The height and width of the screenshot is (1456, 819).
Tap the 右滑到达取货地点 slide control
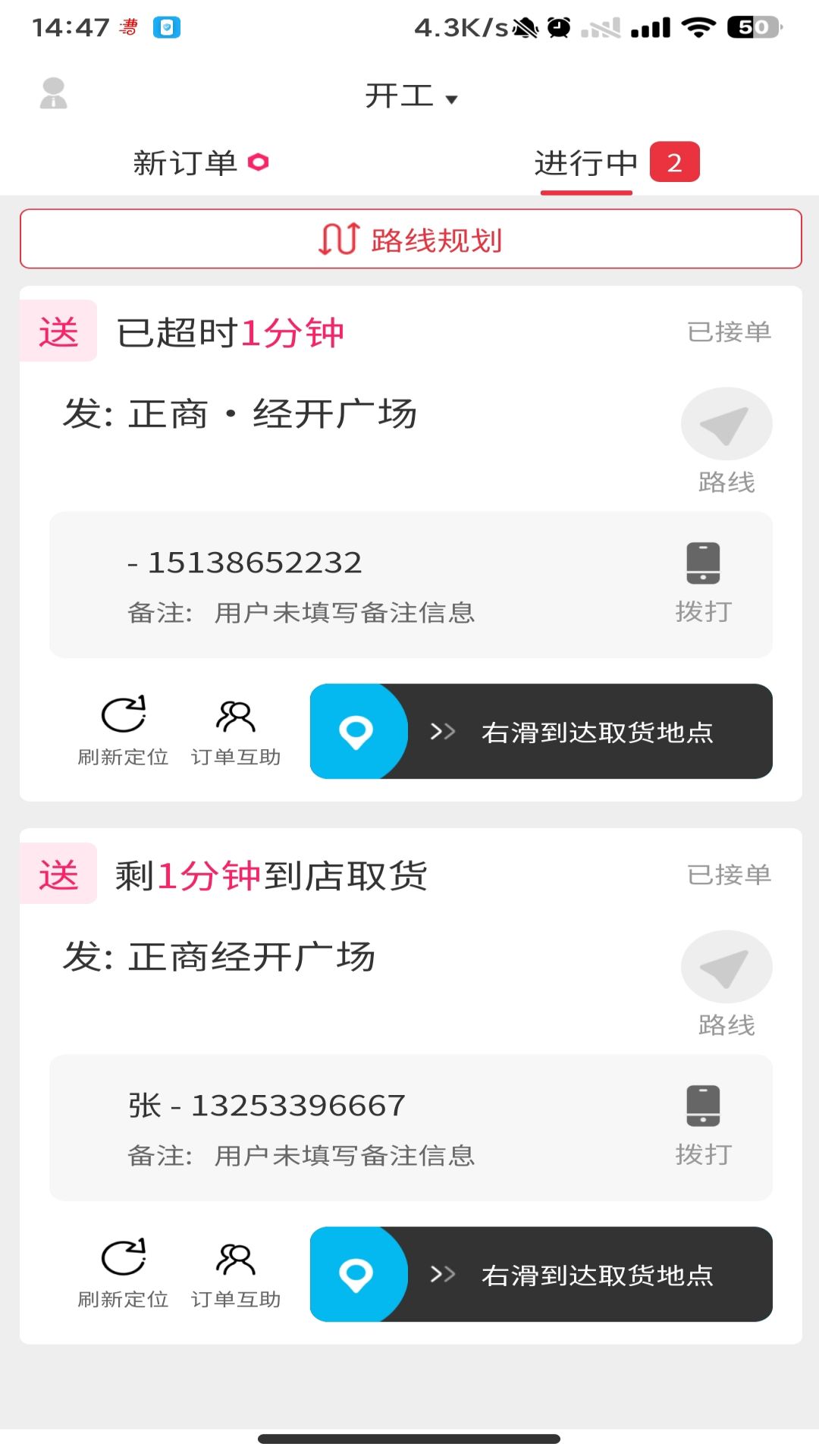pyautogui.click(x=599, y=731)
